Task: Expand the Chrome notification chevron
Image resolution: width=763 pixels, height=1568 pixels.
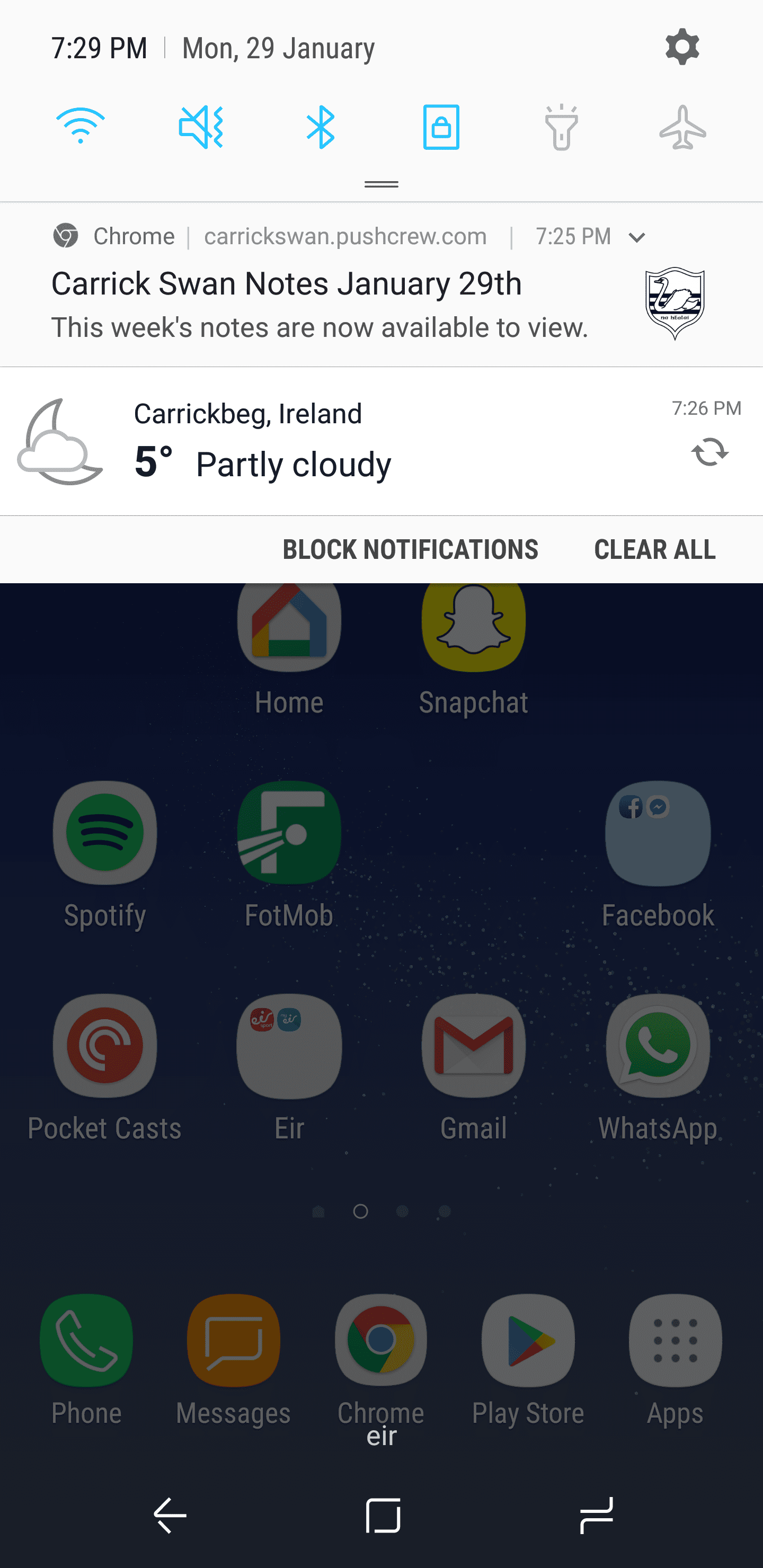Action: pos(637,237)
